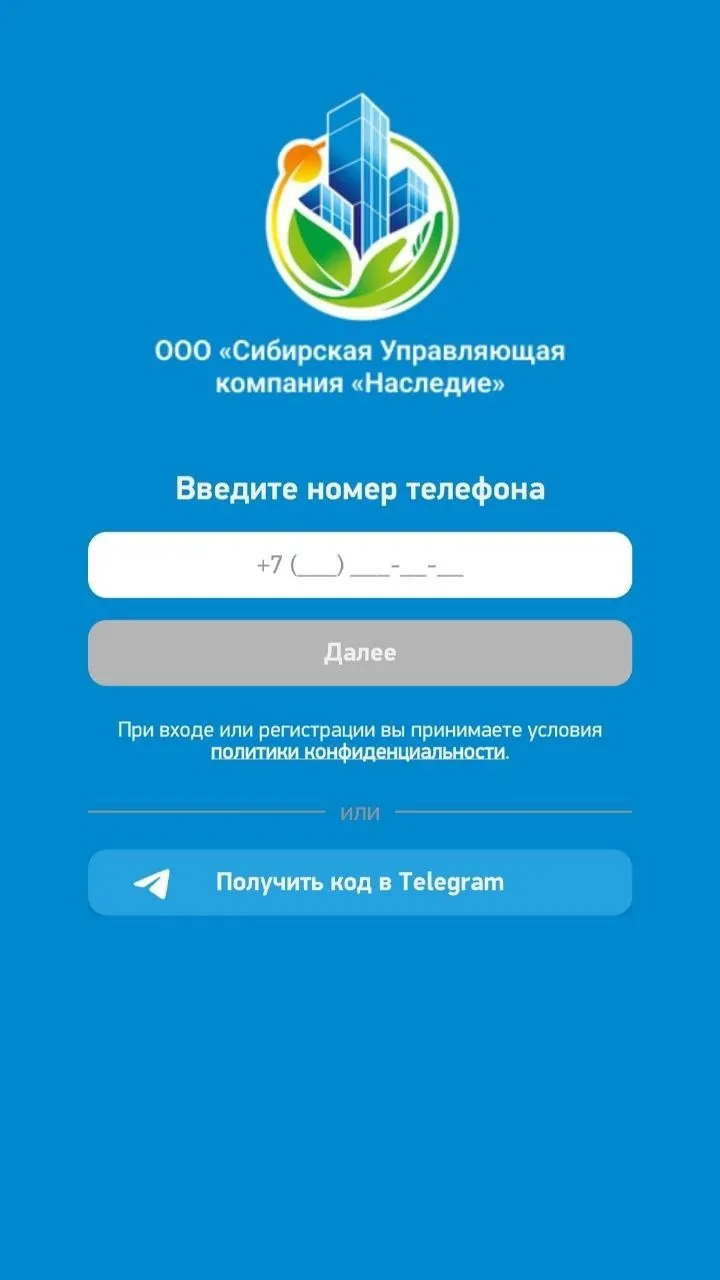Tap the Далее button
720x1280 pixels.
[360, 653]
